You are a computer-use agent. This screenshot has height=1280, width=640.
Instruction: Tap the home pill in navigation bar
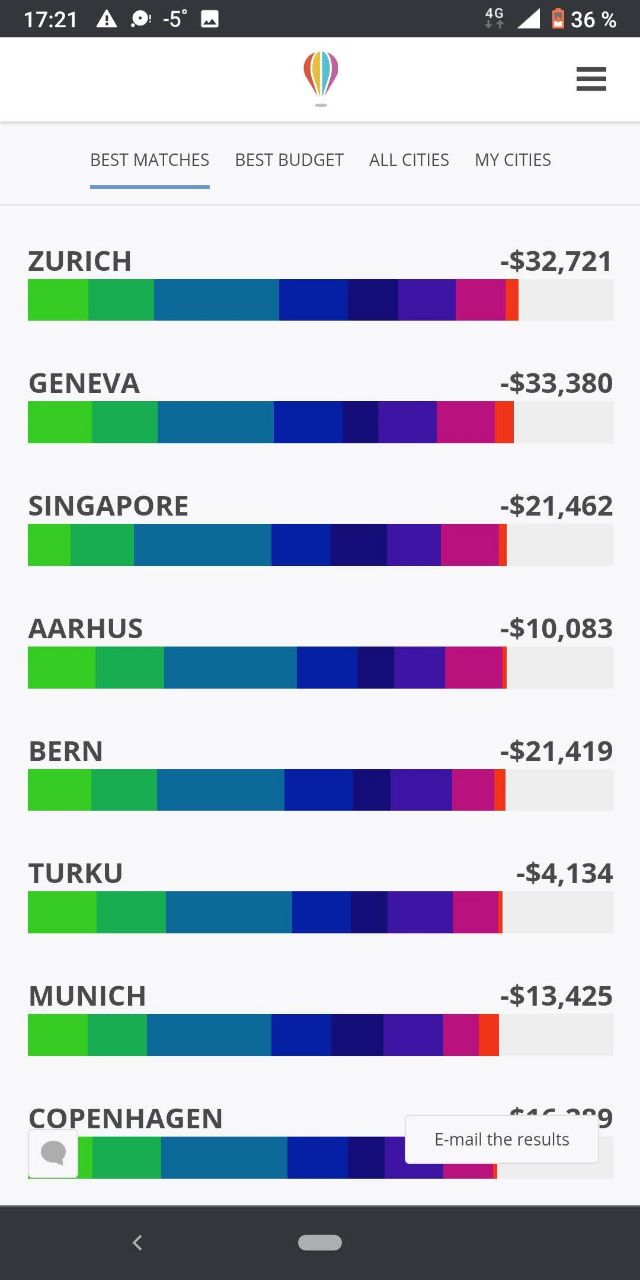[320, 1242]
